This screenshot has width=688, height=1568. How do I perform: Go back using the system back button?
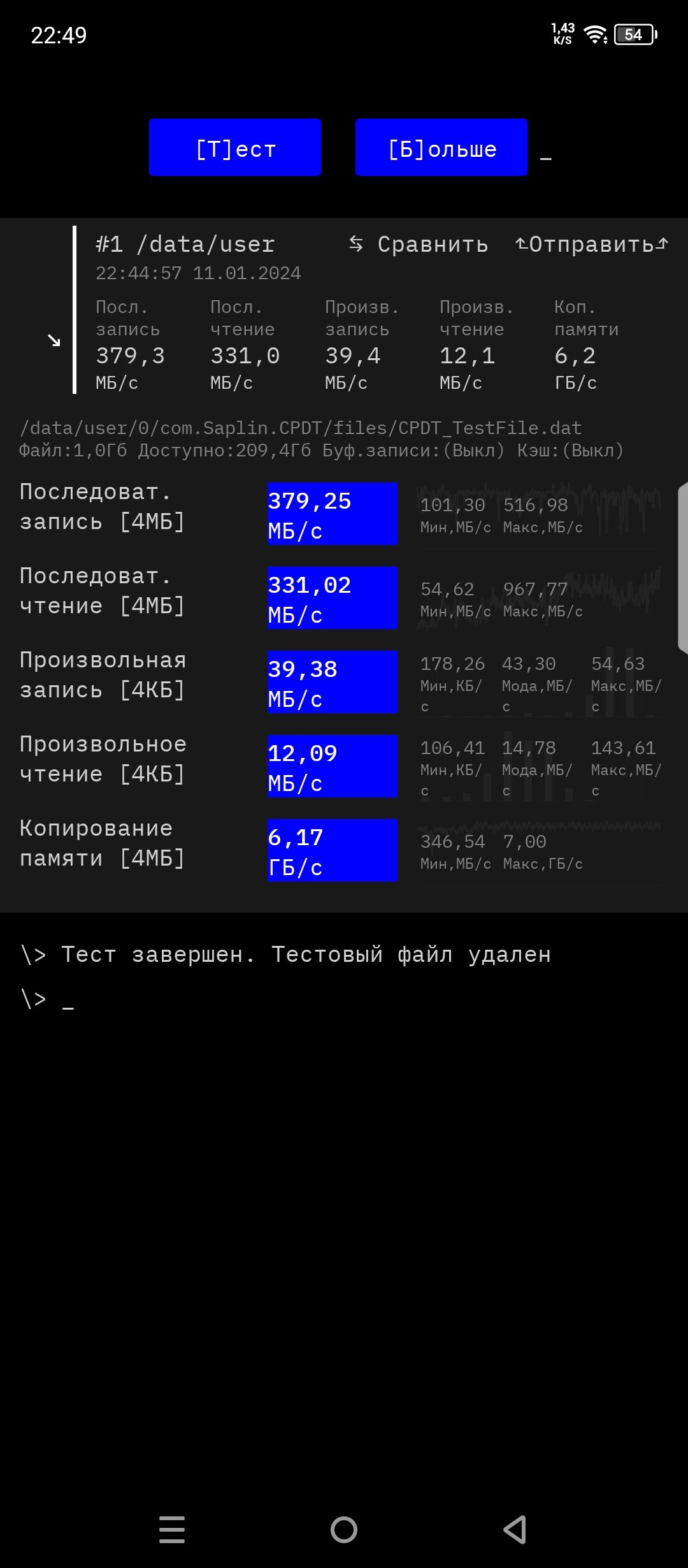tap(515, 1530)
